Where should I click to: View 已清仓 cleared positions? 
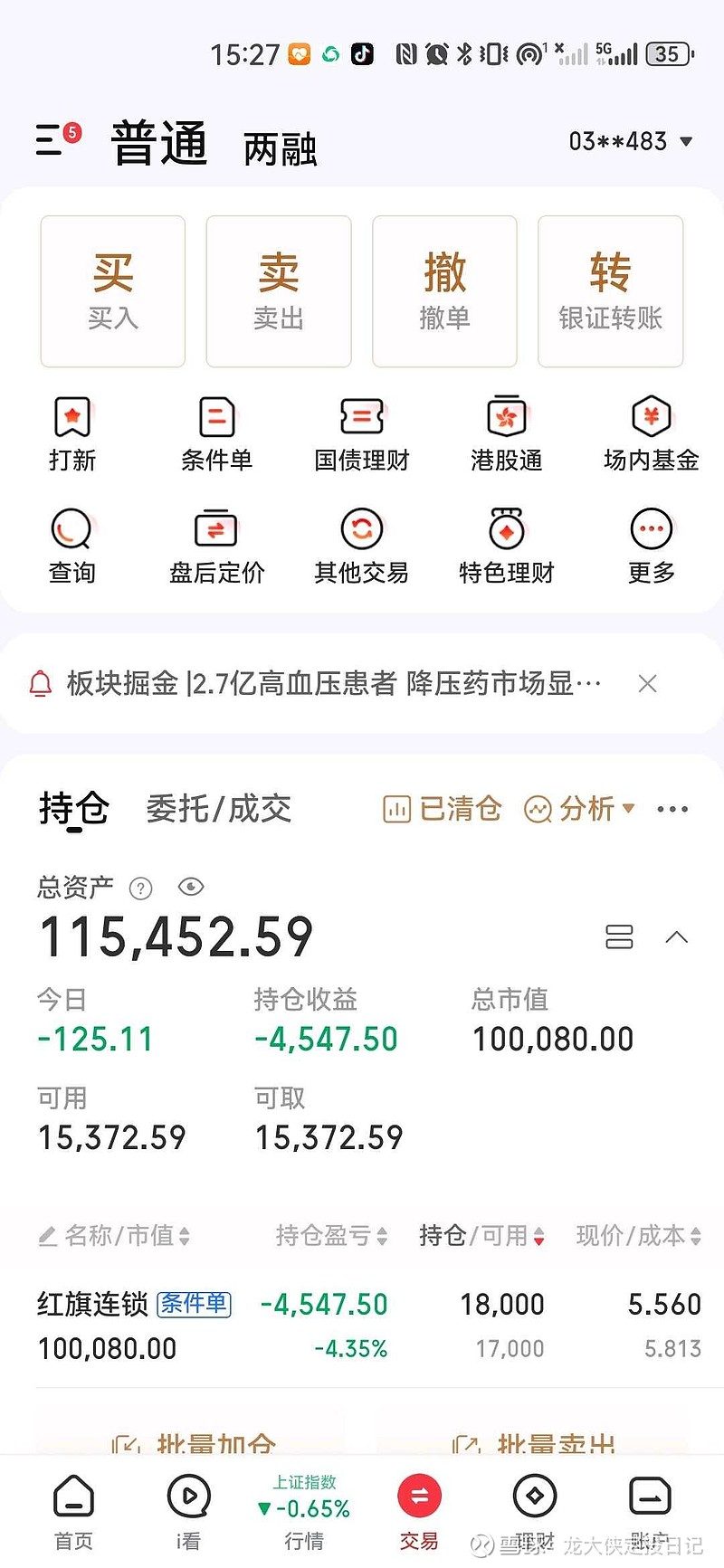click(x=443, y=809)
